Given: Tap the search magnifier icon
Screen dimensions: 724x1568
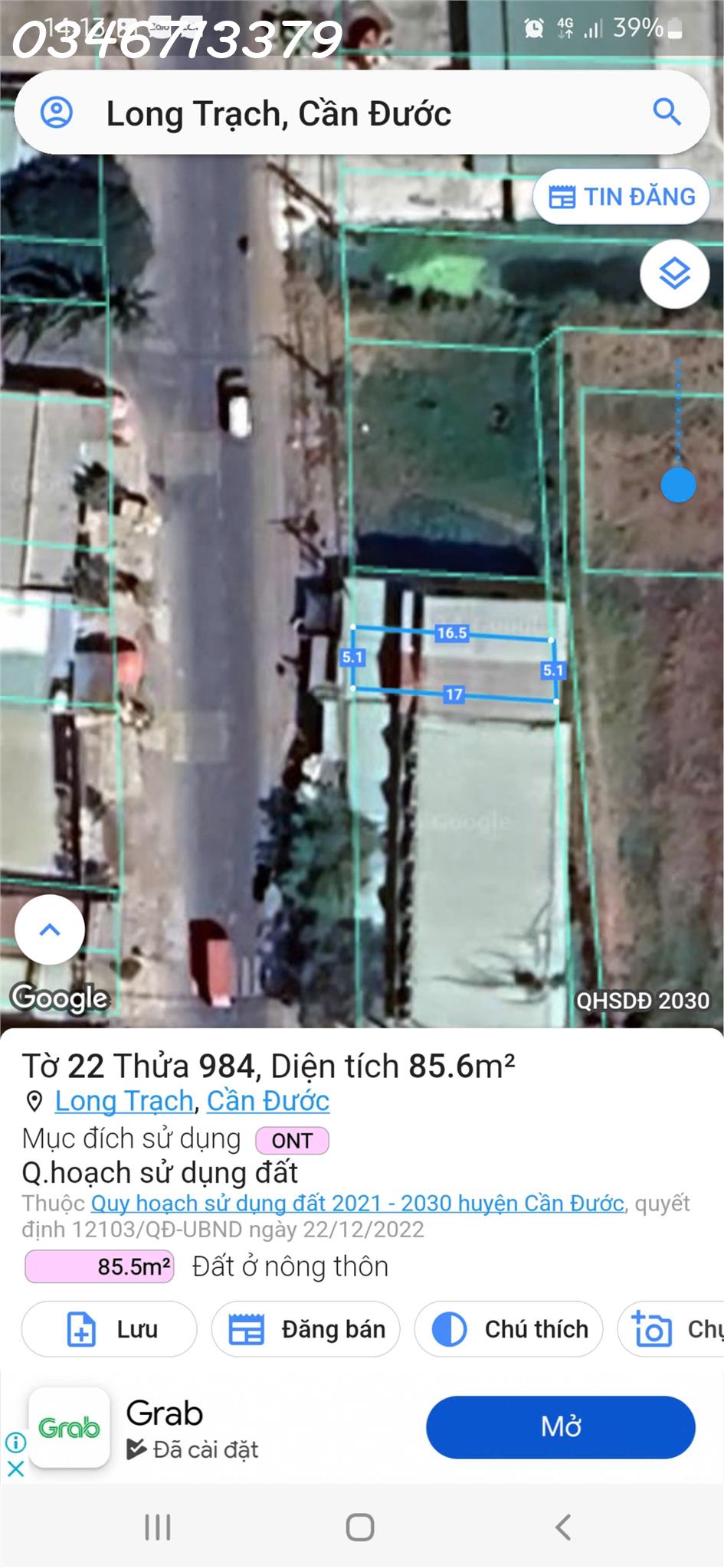Looking at the screenshot, I should point(667,113).
